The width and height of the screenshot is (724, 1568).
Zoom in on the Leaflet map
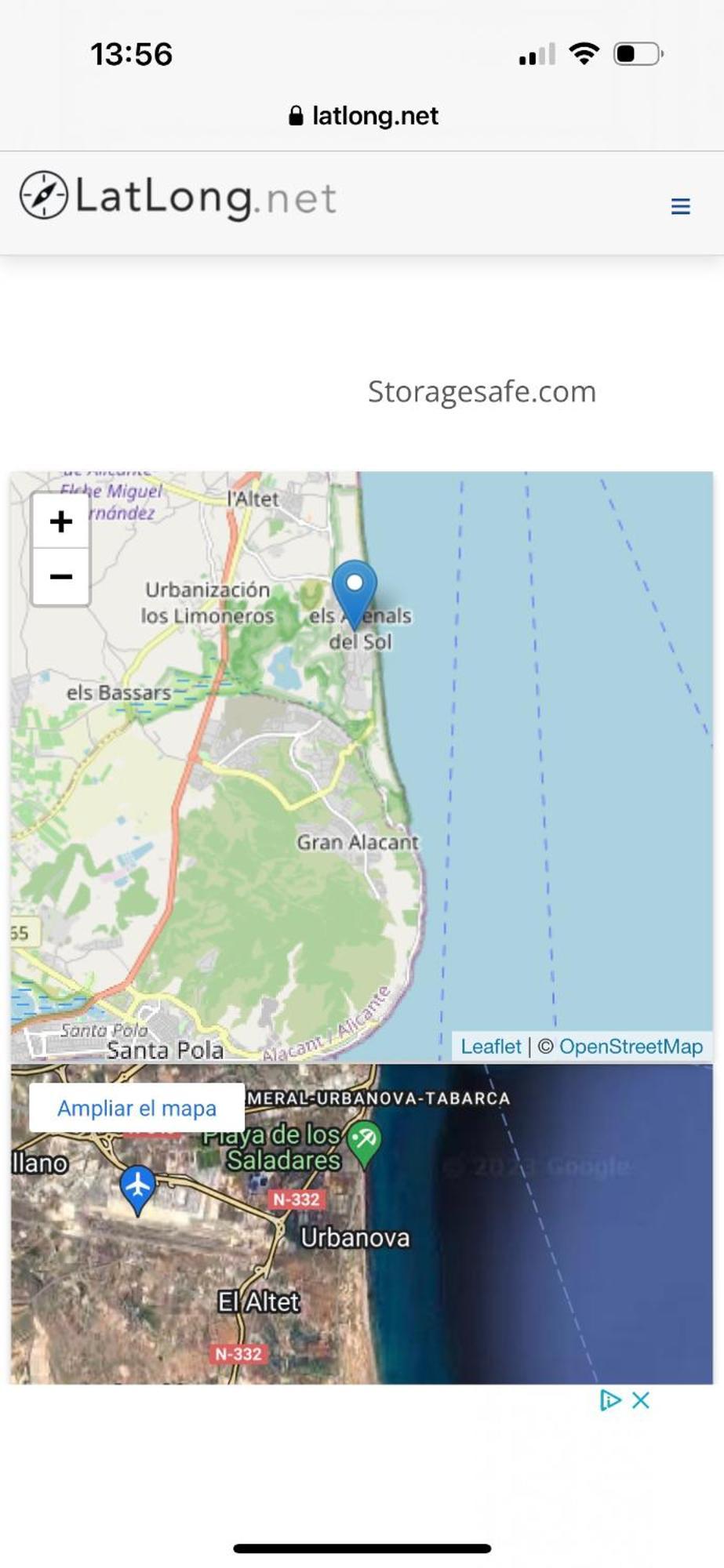[60, 522]
